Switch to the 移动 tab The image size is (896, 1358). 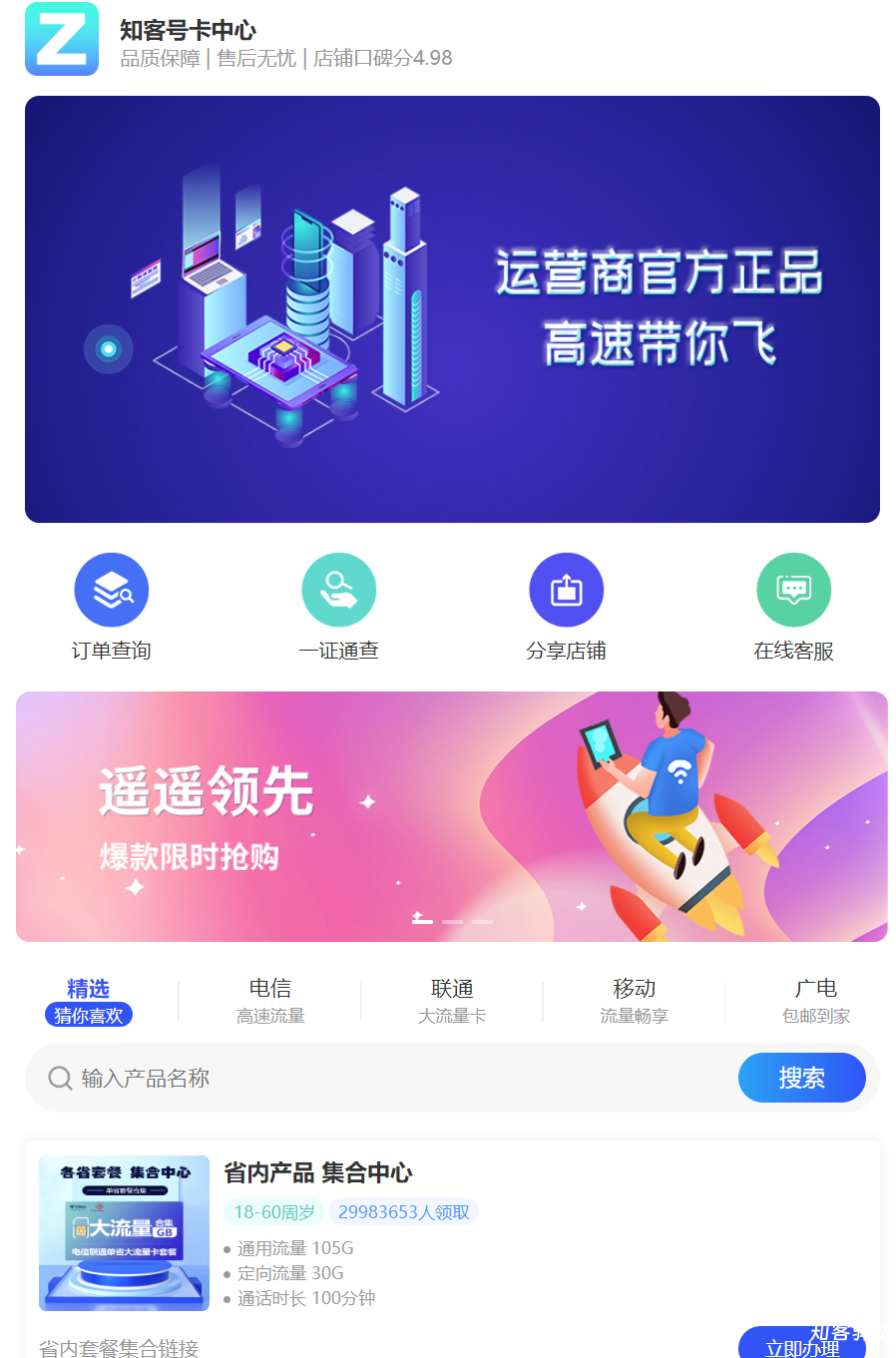point(634,1001)
